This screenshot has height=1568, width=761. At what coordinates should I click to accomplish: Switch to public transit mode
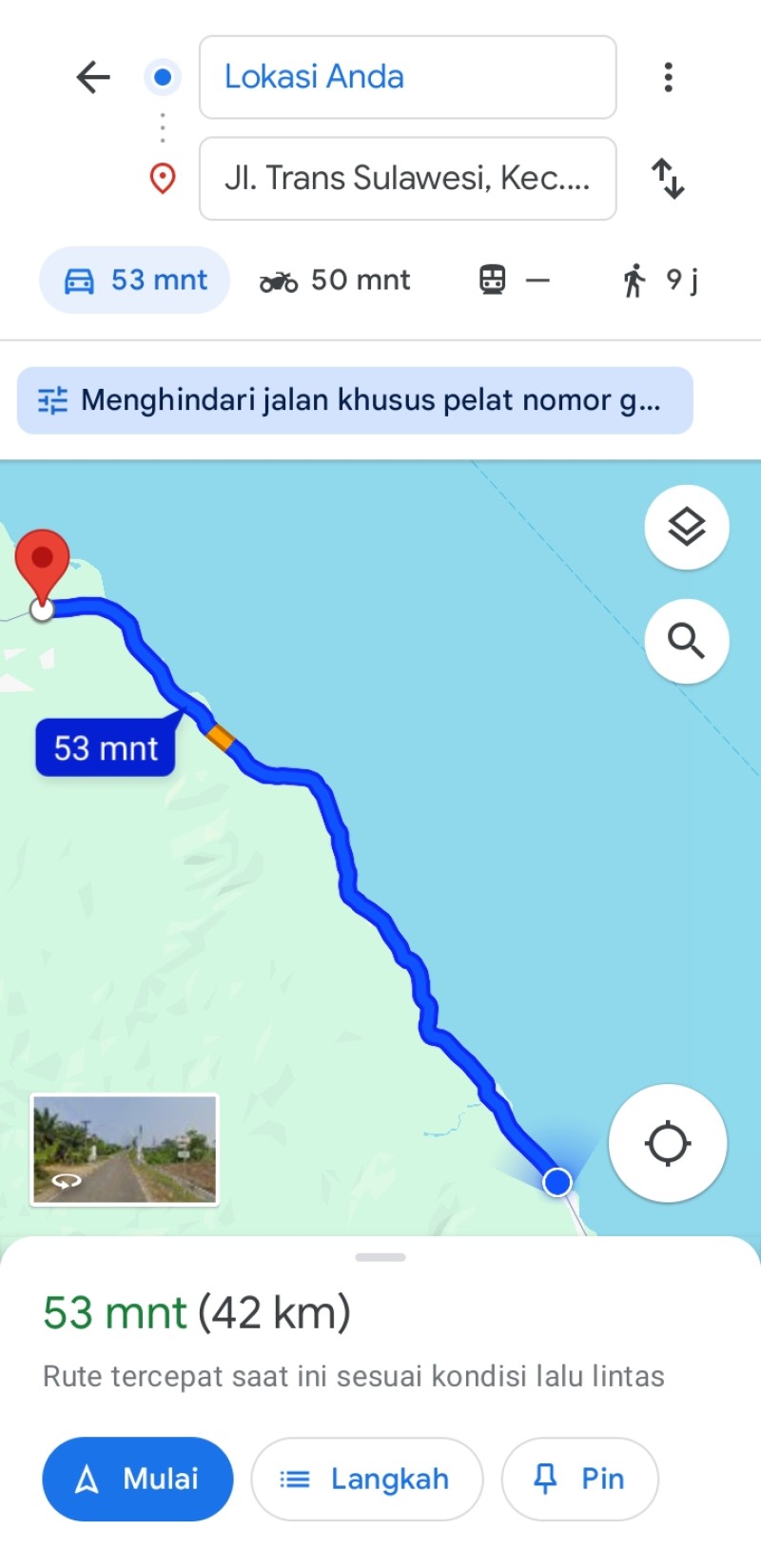pyautogui.click(x=515, y=281)
